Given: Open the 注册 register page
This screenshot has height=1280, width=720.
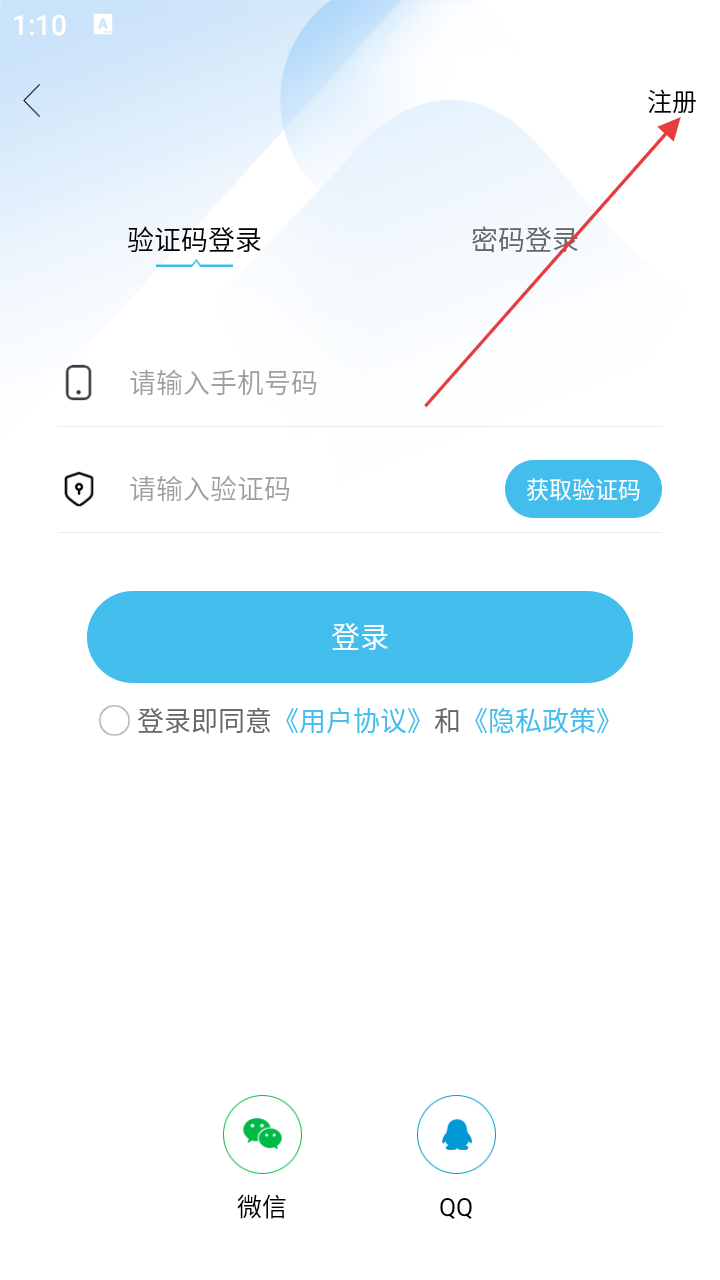Looking at the screenshot, I should 671,102.
